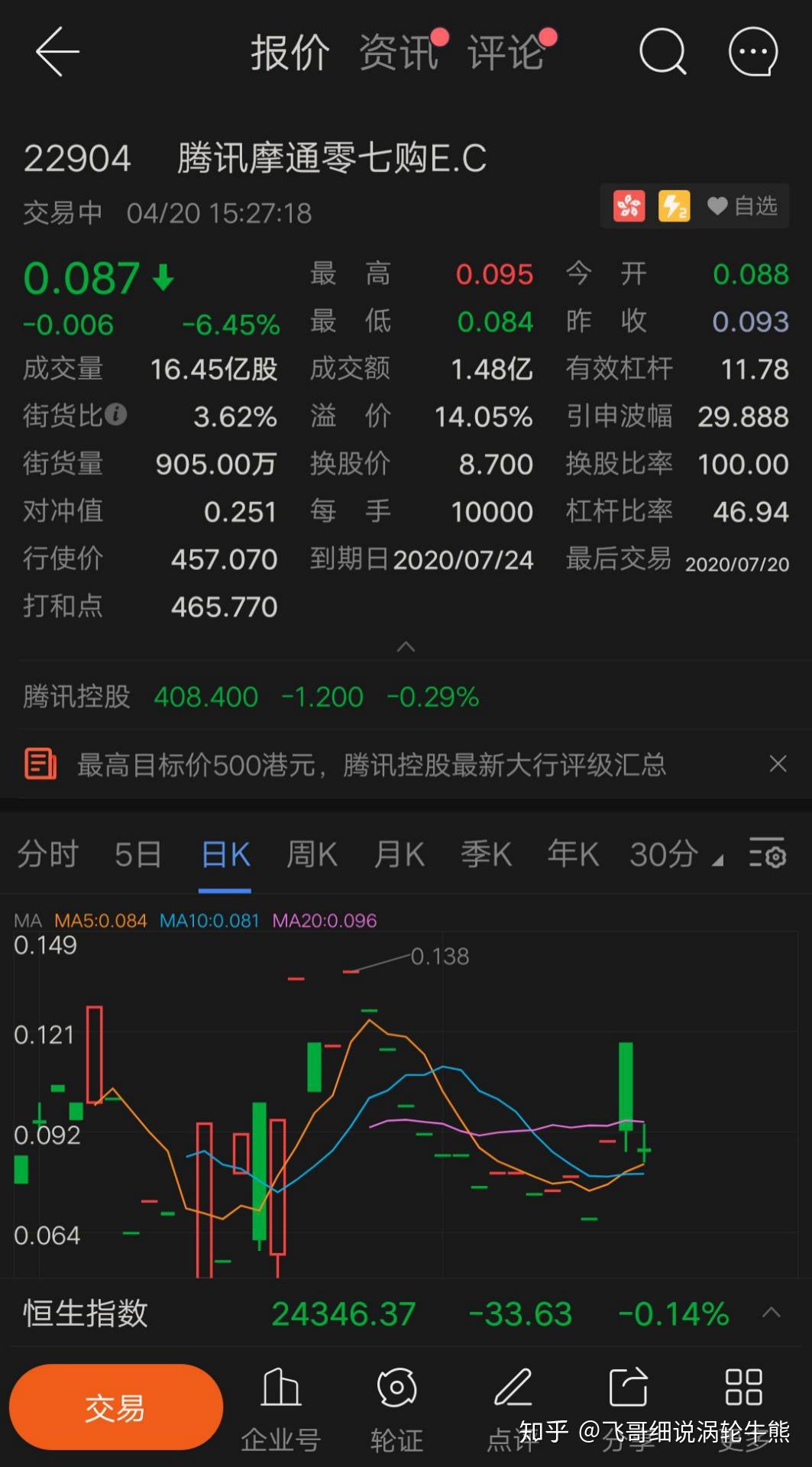812x1467 pixels.
Task: Tap the Hong Kong market flag badge
Action: coord(629,205)
